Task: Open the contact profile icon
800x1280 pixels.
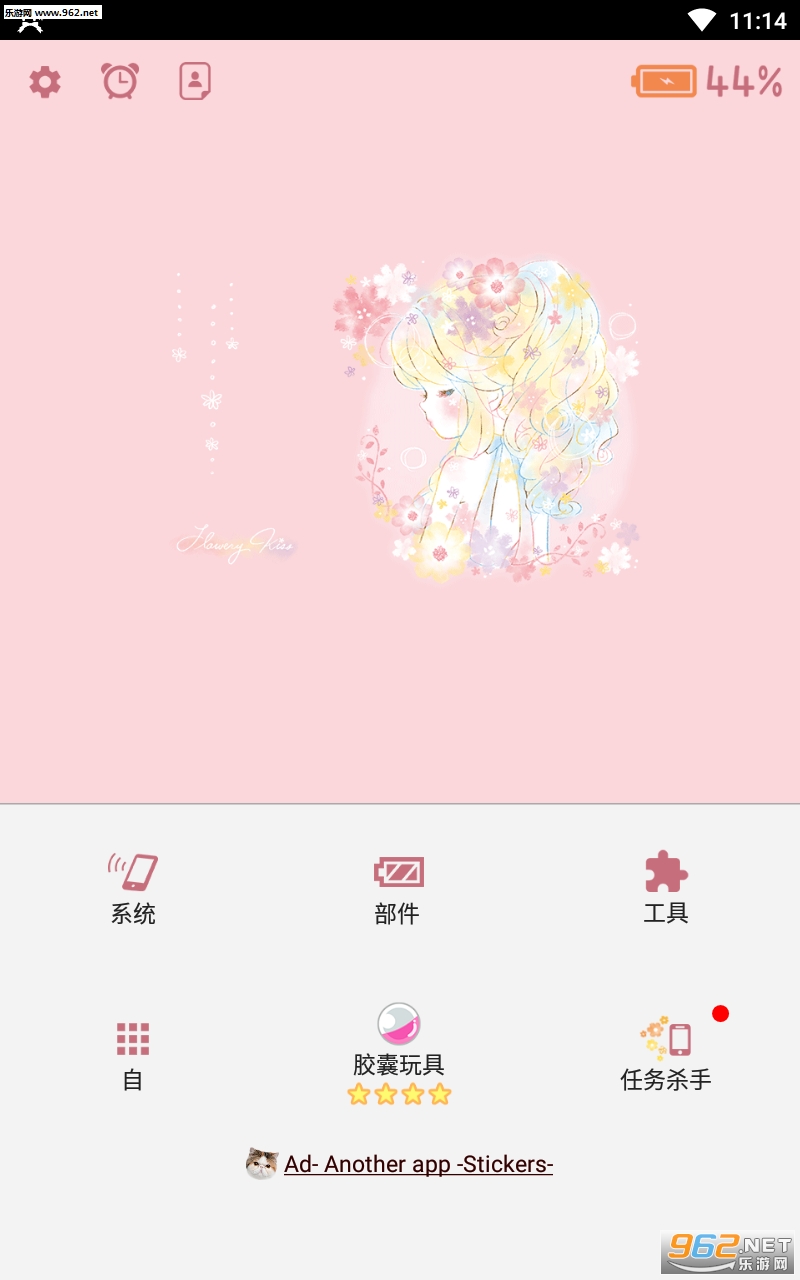Action: 195,81
